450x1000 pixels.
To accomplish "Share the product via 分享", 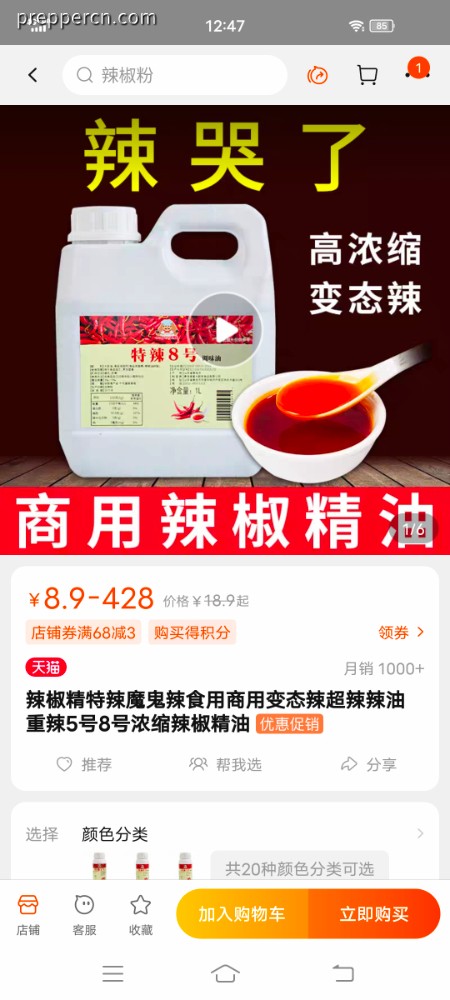I will coord(368,764).
